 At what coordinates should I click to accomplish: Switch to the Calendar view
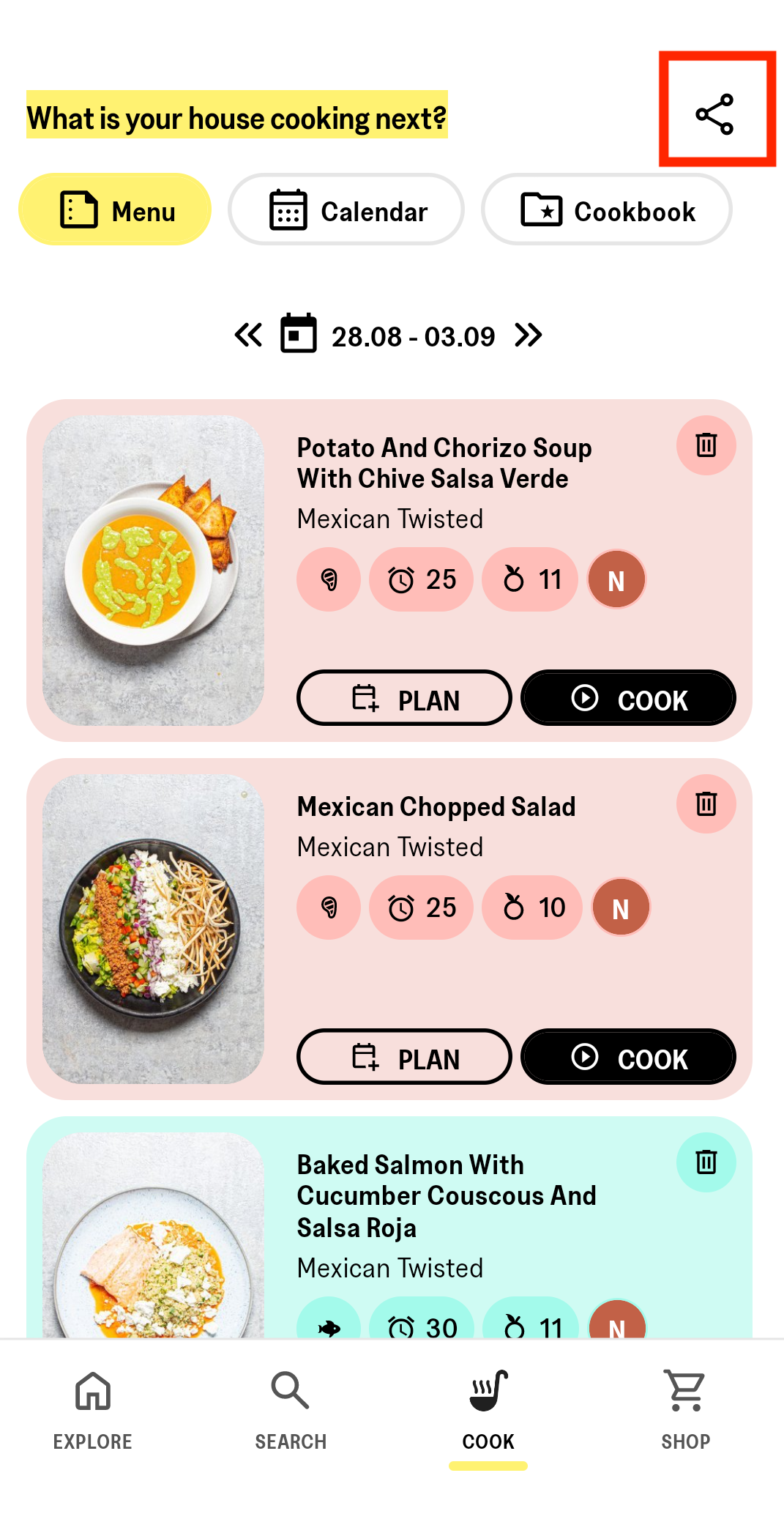(346, 210)
